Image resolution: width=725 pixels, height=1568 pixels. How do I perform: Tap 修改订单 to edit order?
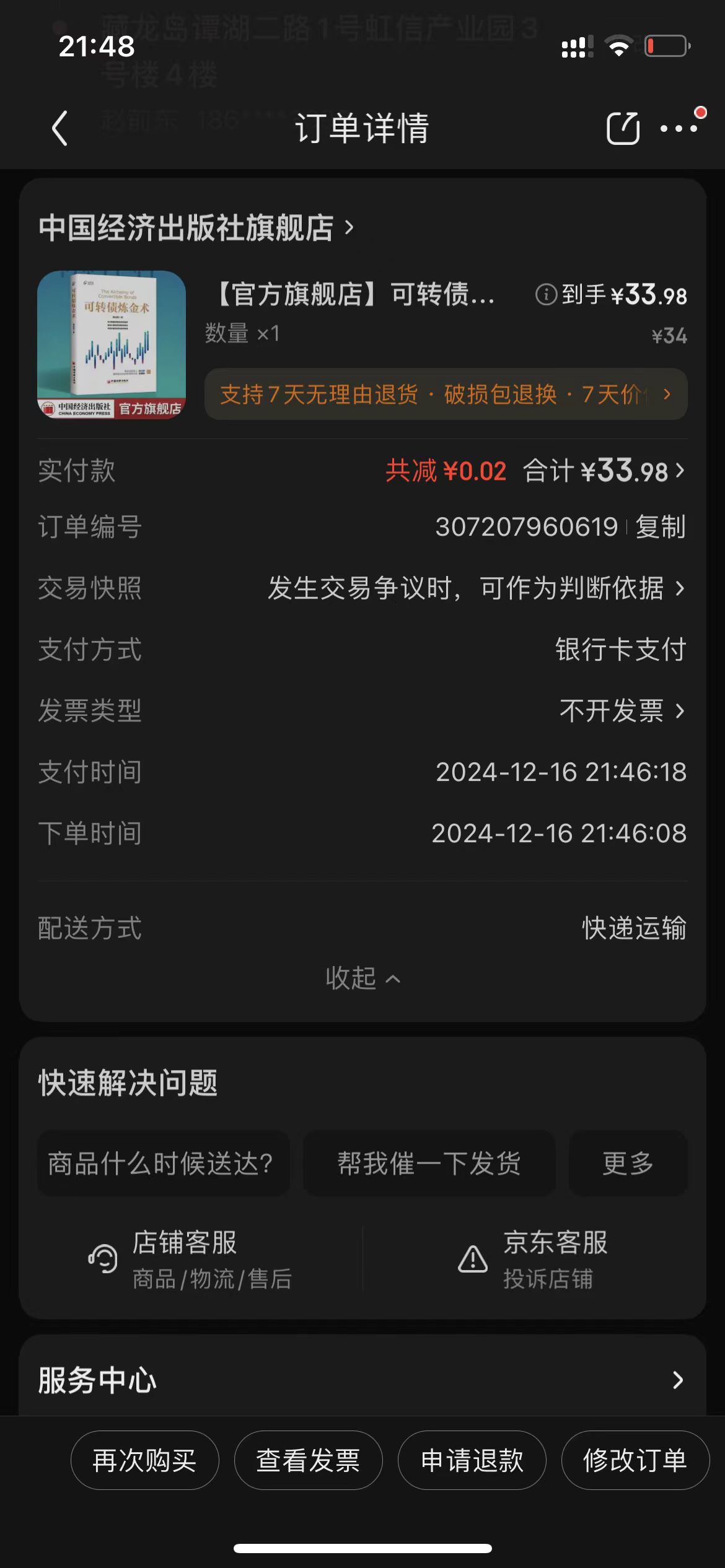coord(635,1460)
